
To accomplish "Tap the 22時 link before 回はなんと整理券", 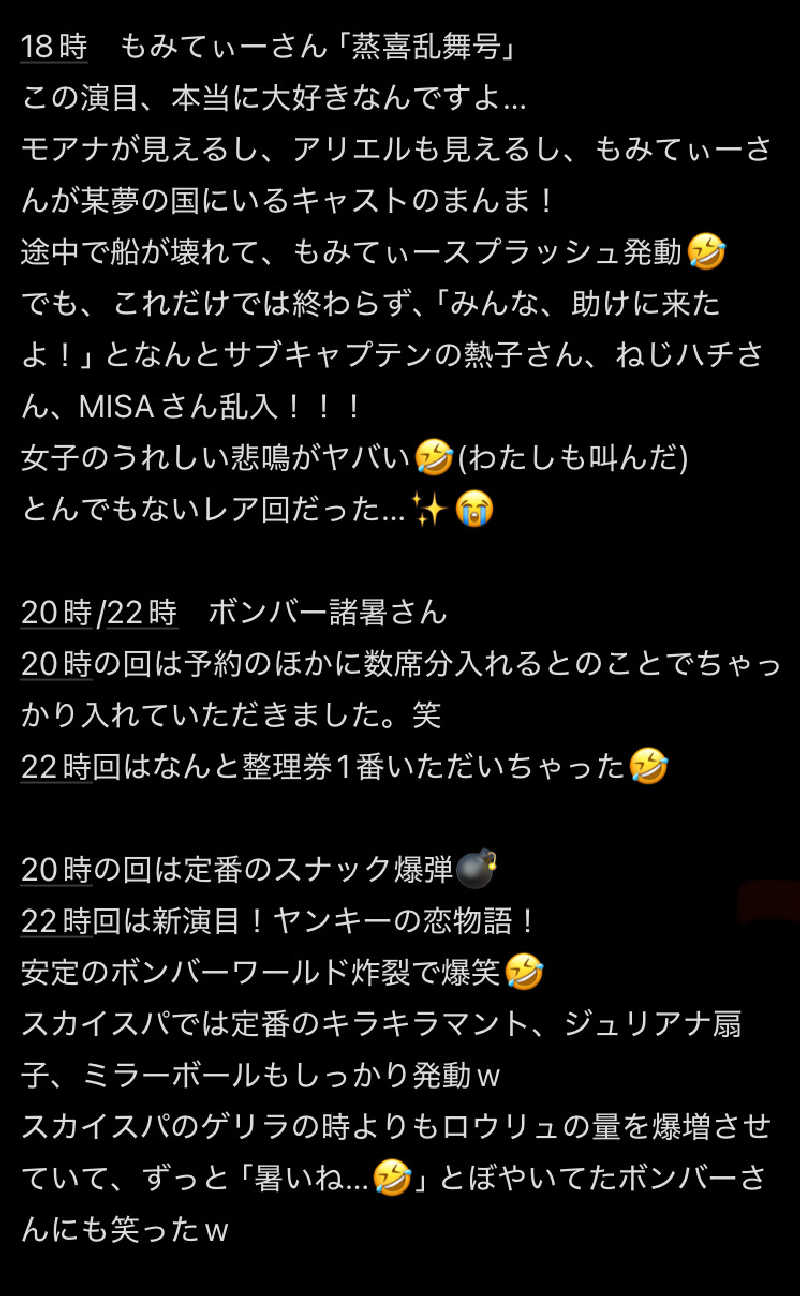I will click(56, 767).
